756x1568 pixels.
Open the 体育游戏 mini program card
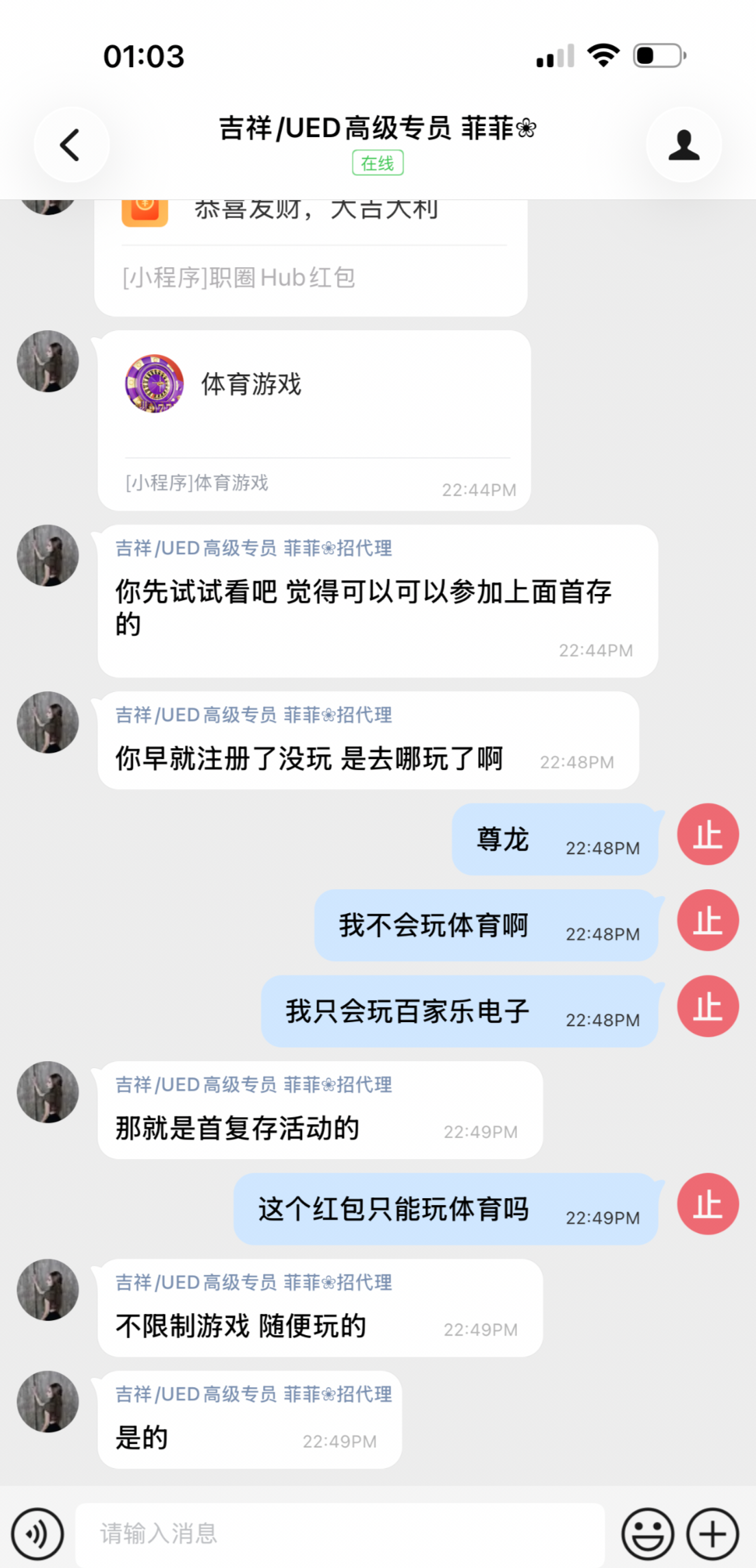(x=314, y=420)
